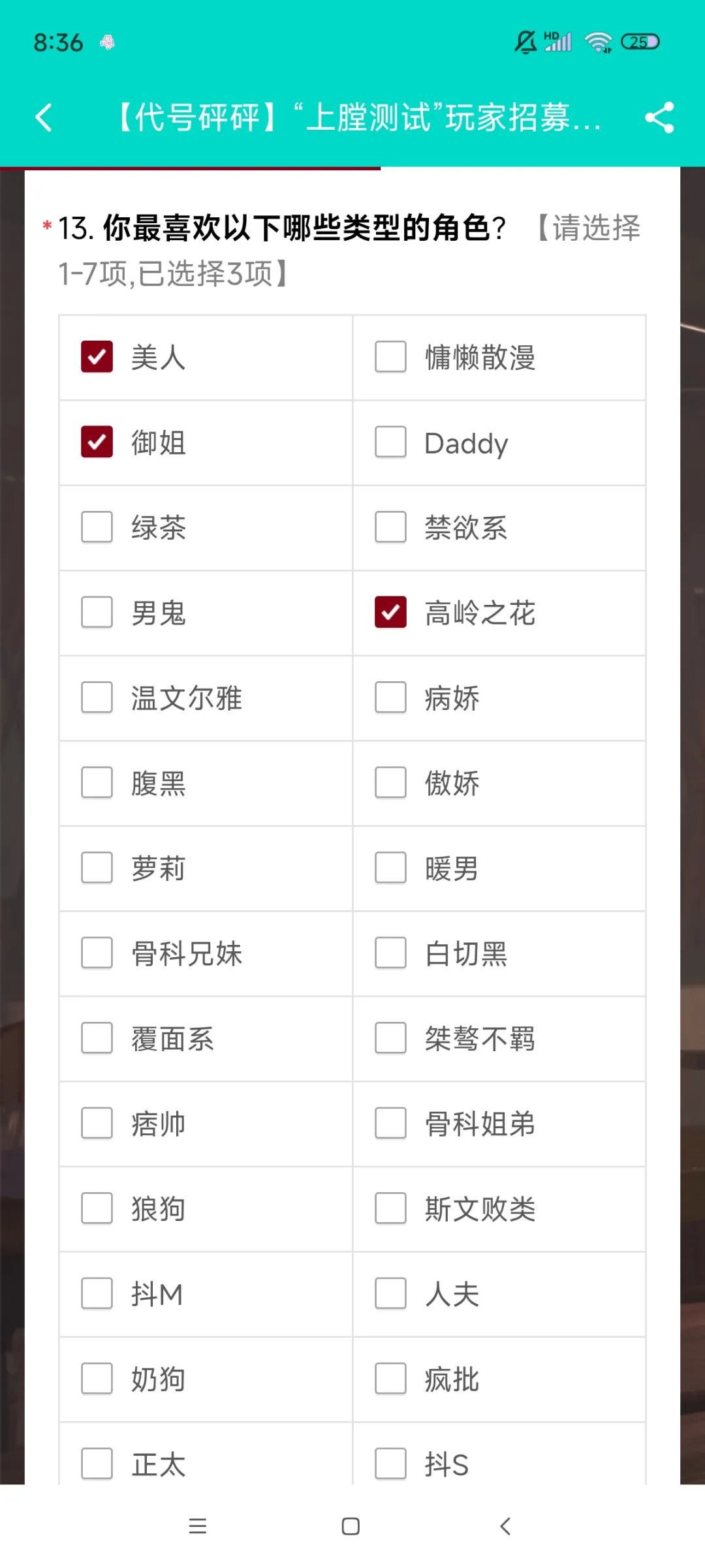Image resolution: width=705 pixels, height=1568 pixels.
Task: Select the 腹黑 checkbox
Action: click(97, 782)
